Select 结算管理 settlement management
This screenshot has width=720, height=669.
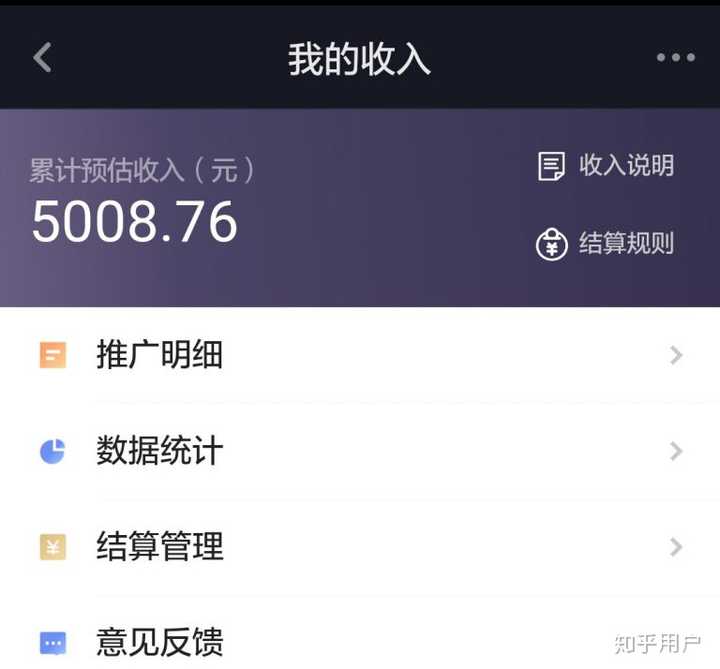[x=360, y=547]
